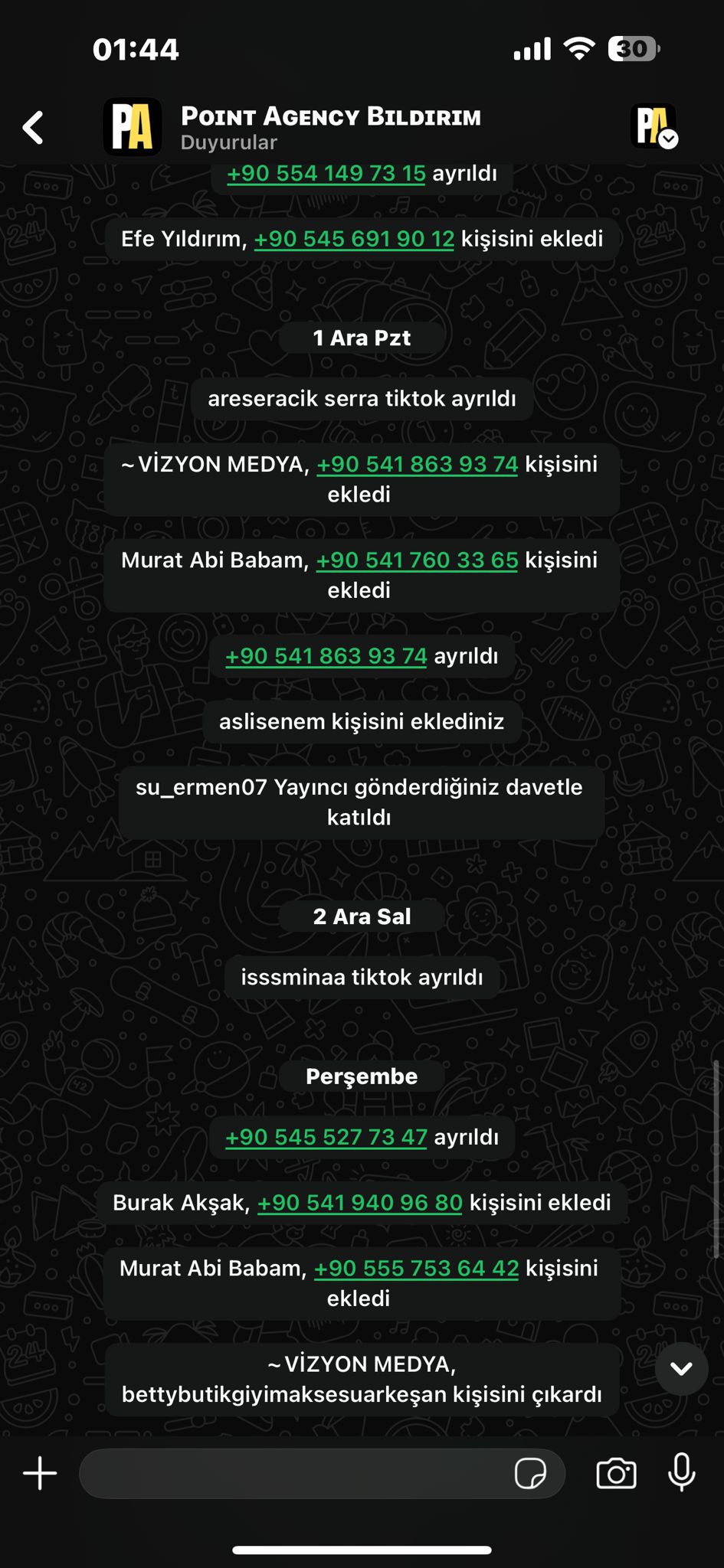724x1568 pixels.
Task: Go back to the chat list
Action: click(33, 127)
